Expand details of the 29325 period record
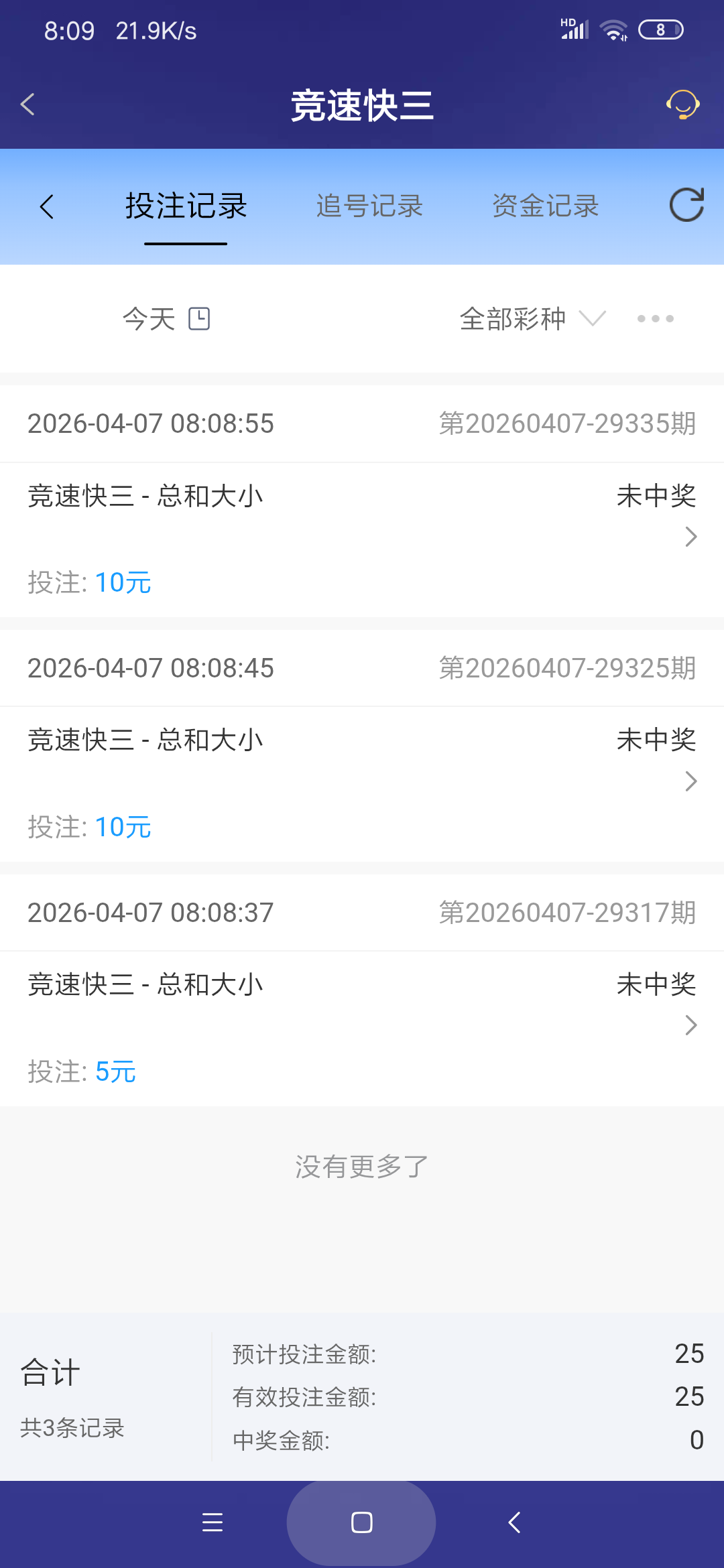 689,781
